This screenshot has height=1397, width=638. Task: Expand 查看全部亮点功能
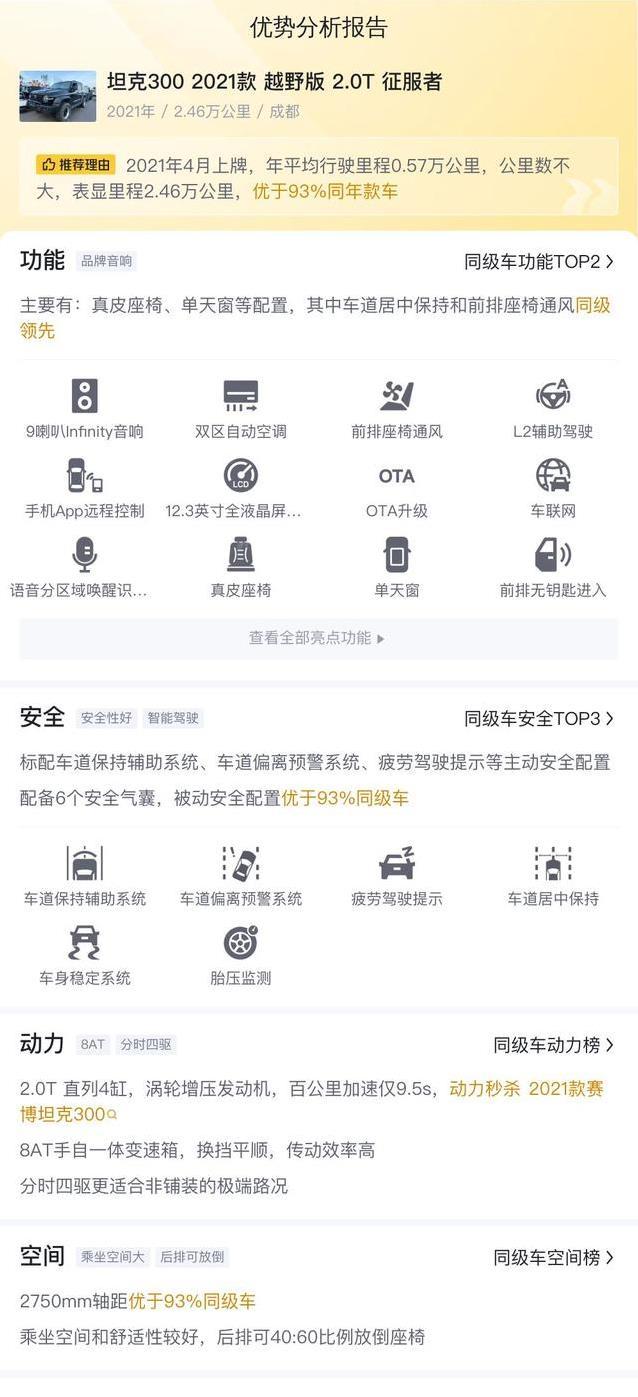pos(318,638)
